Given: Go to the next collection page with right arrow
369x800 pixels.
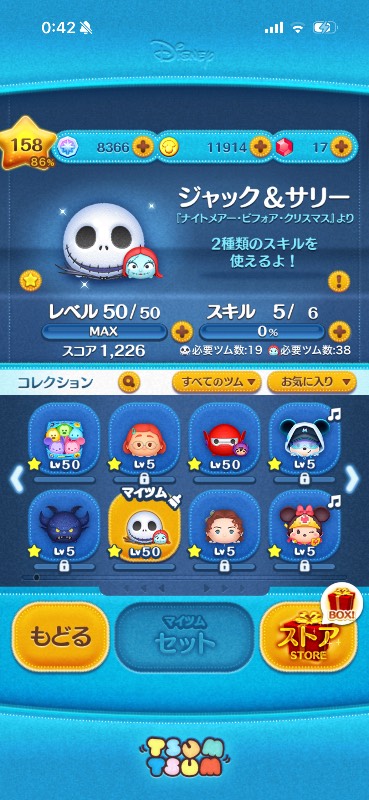Looking at the screenshot, I should [352, 480].
